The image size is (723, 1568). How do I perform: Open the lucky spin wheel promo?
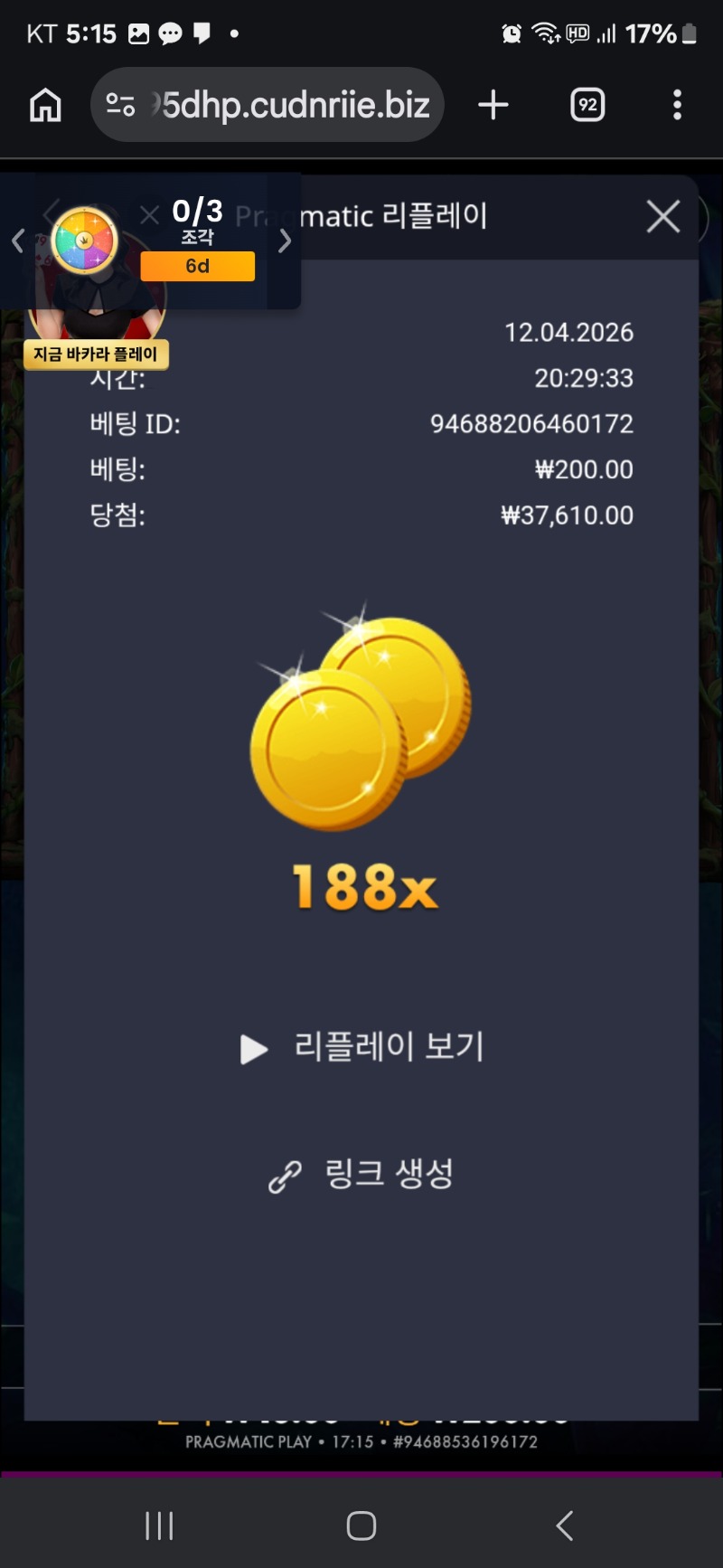84,241
